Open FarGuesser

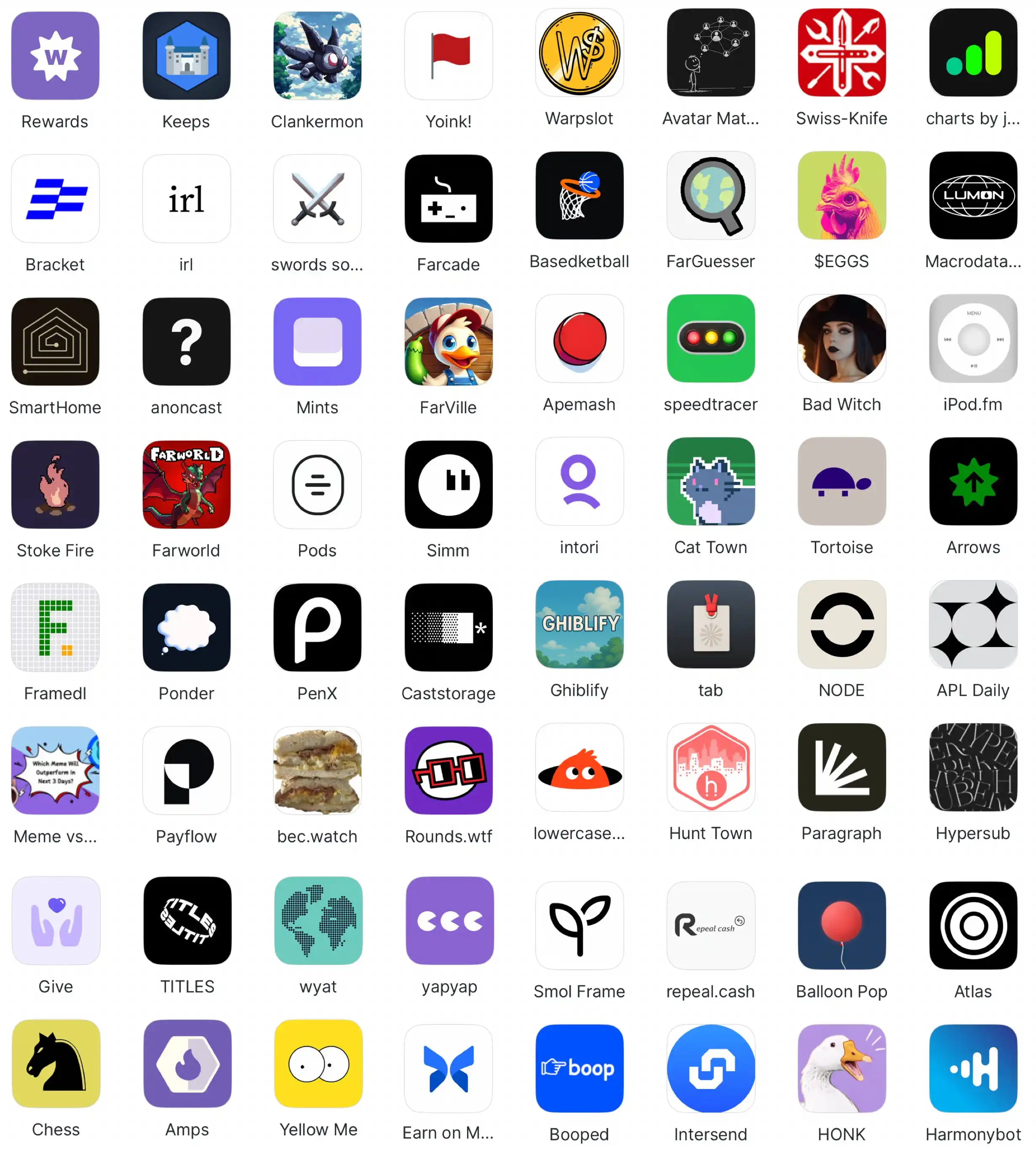710,195
